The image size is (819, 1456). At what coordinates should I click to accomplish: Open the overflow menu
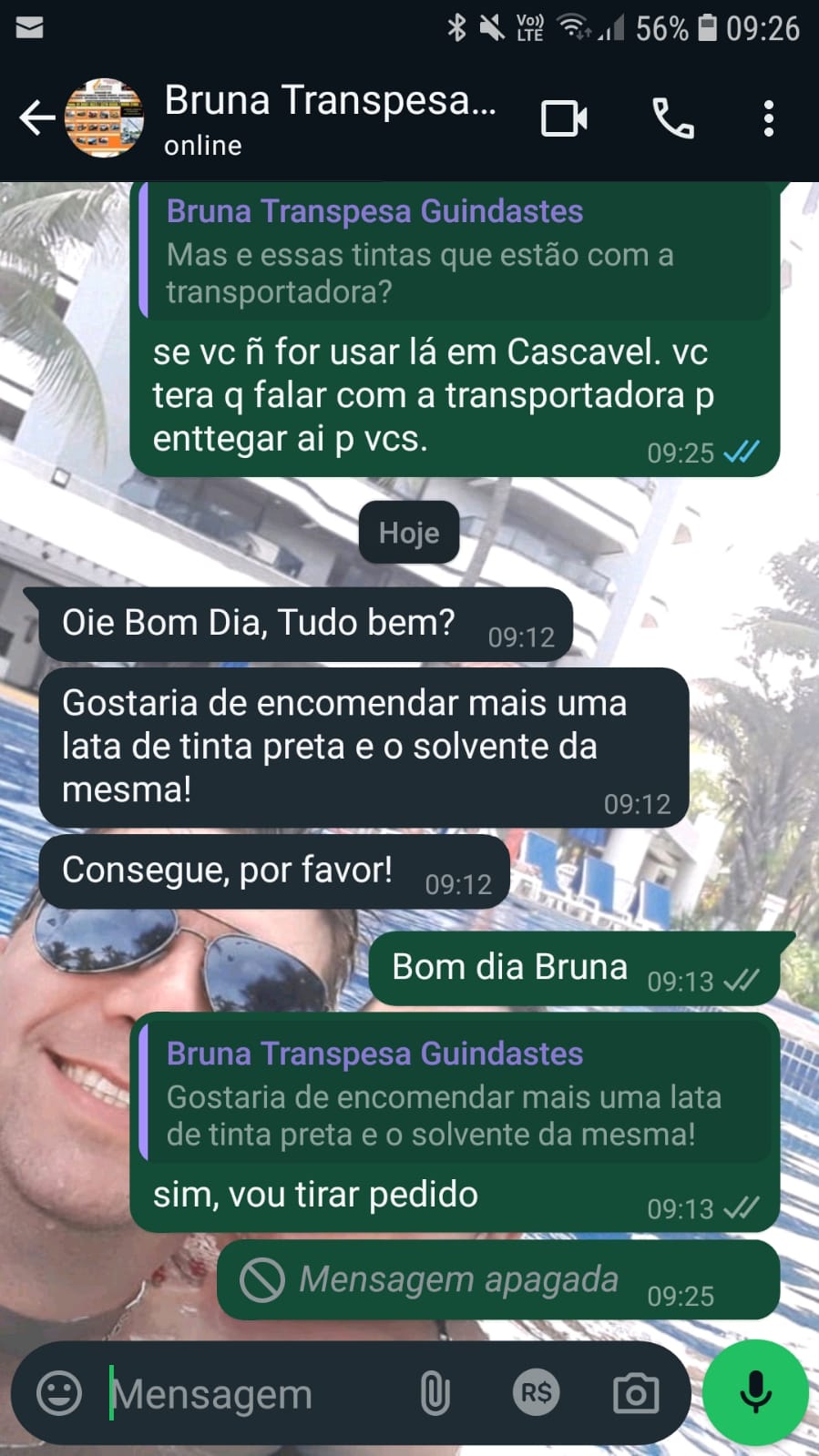(769, 118)
